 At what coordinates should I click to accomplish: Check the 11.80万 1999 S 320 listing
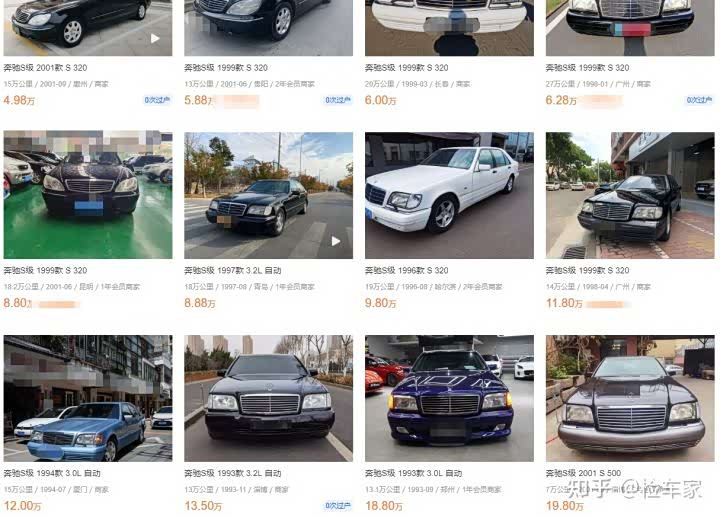pos(629,196)
